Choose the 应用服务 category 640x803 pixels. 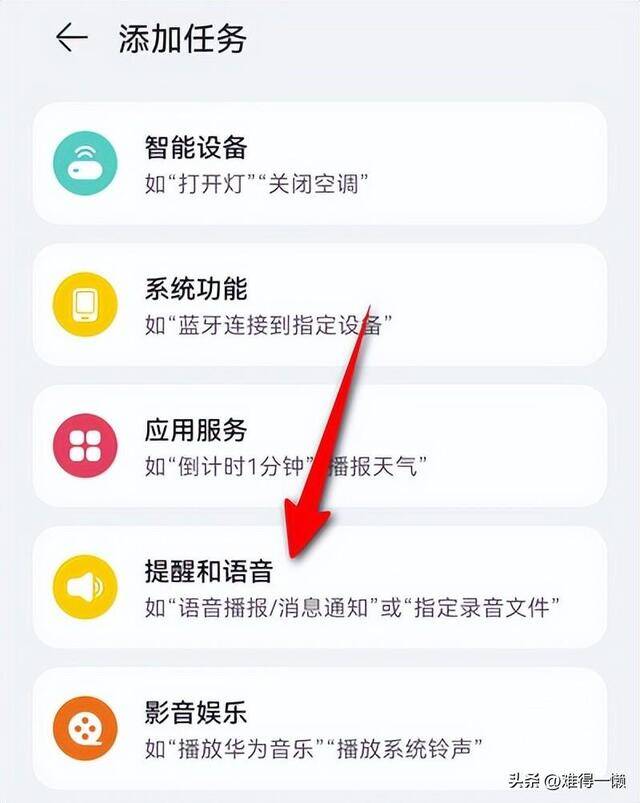coord(320,445)
